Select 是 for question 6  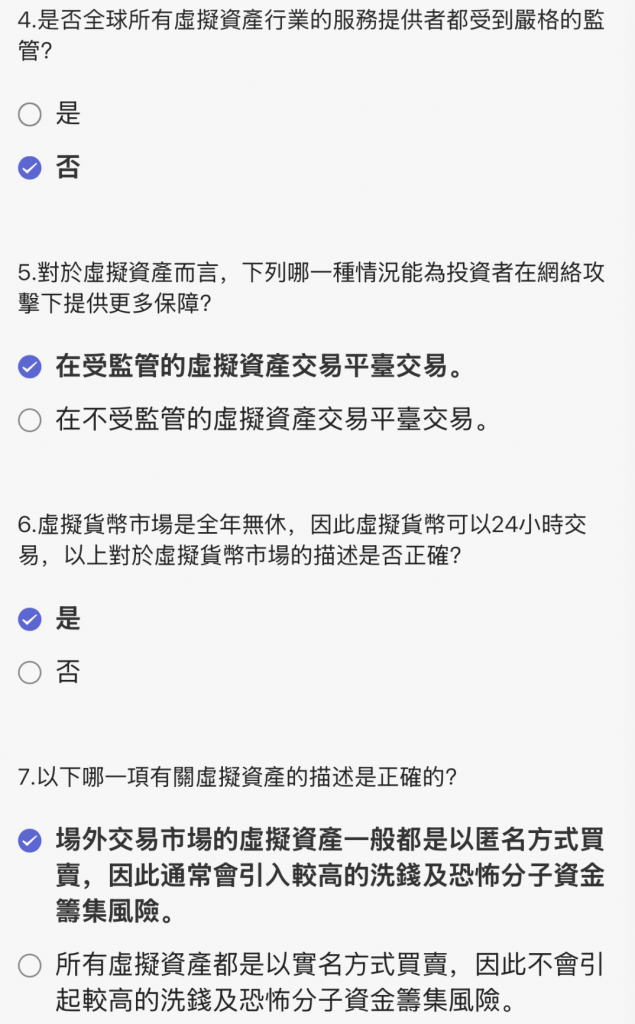pyautogui.click(x=30, y=619)
